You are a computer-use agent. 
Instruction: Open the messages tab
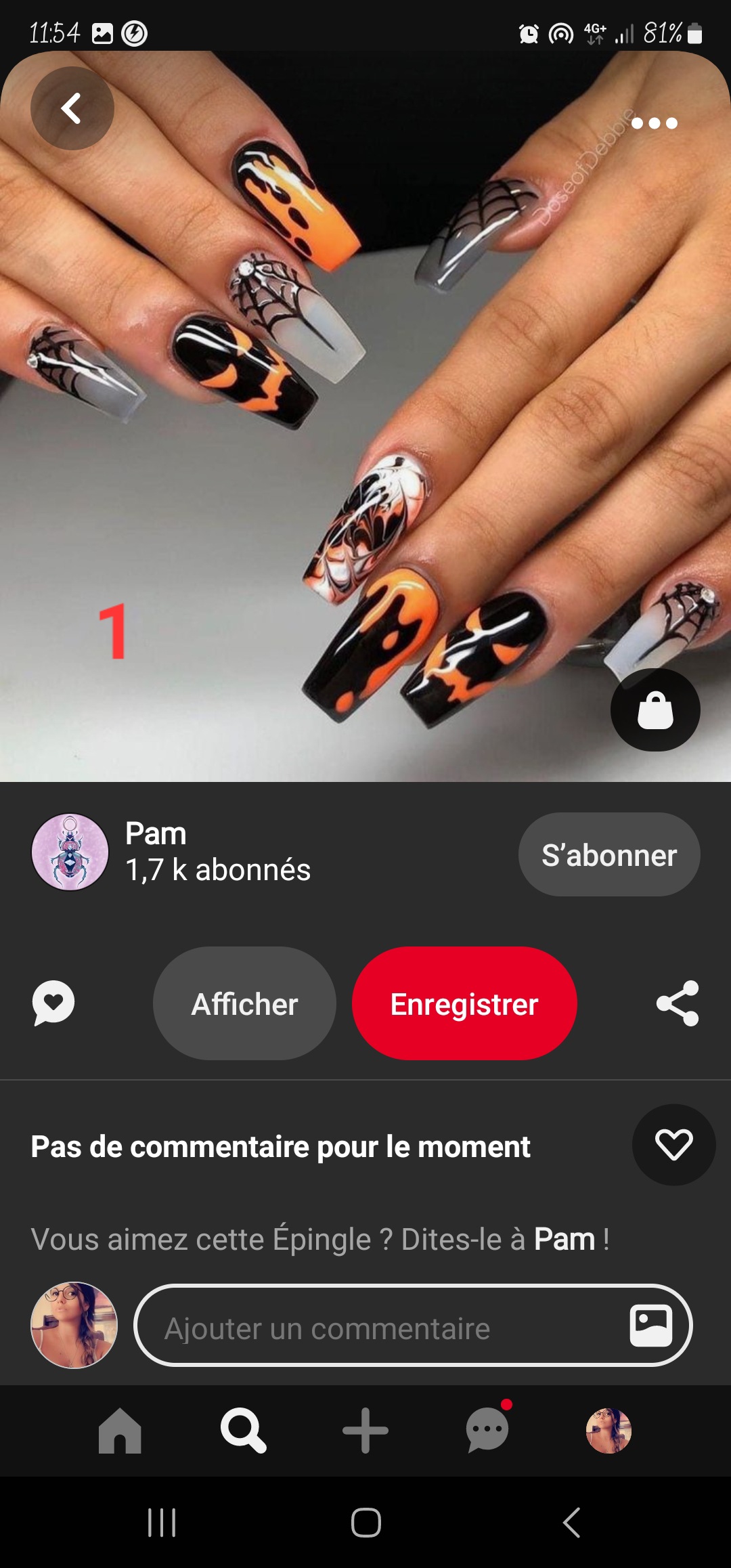(x=487, y=1430)
